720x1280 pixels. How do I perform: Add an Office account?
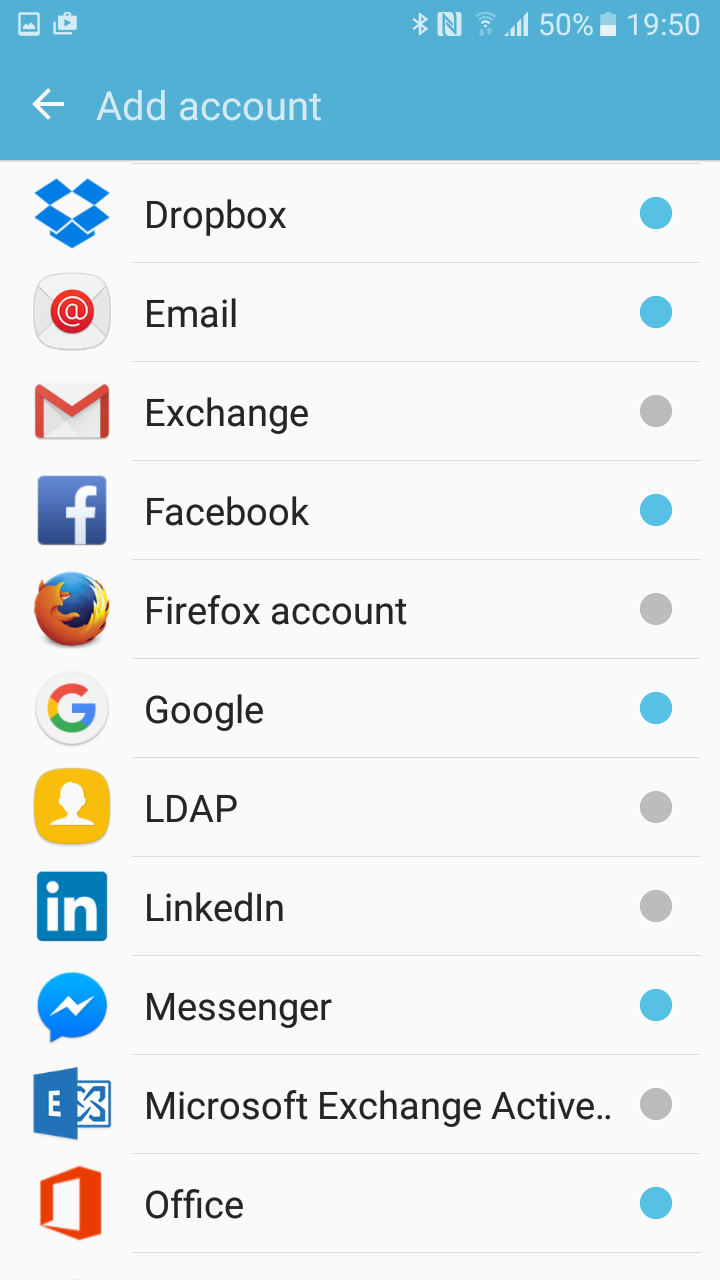tap(360, 1204)
